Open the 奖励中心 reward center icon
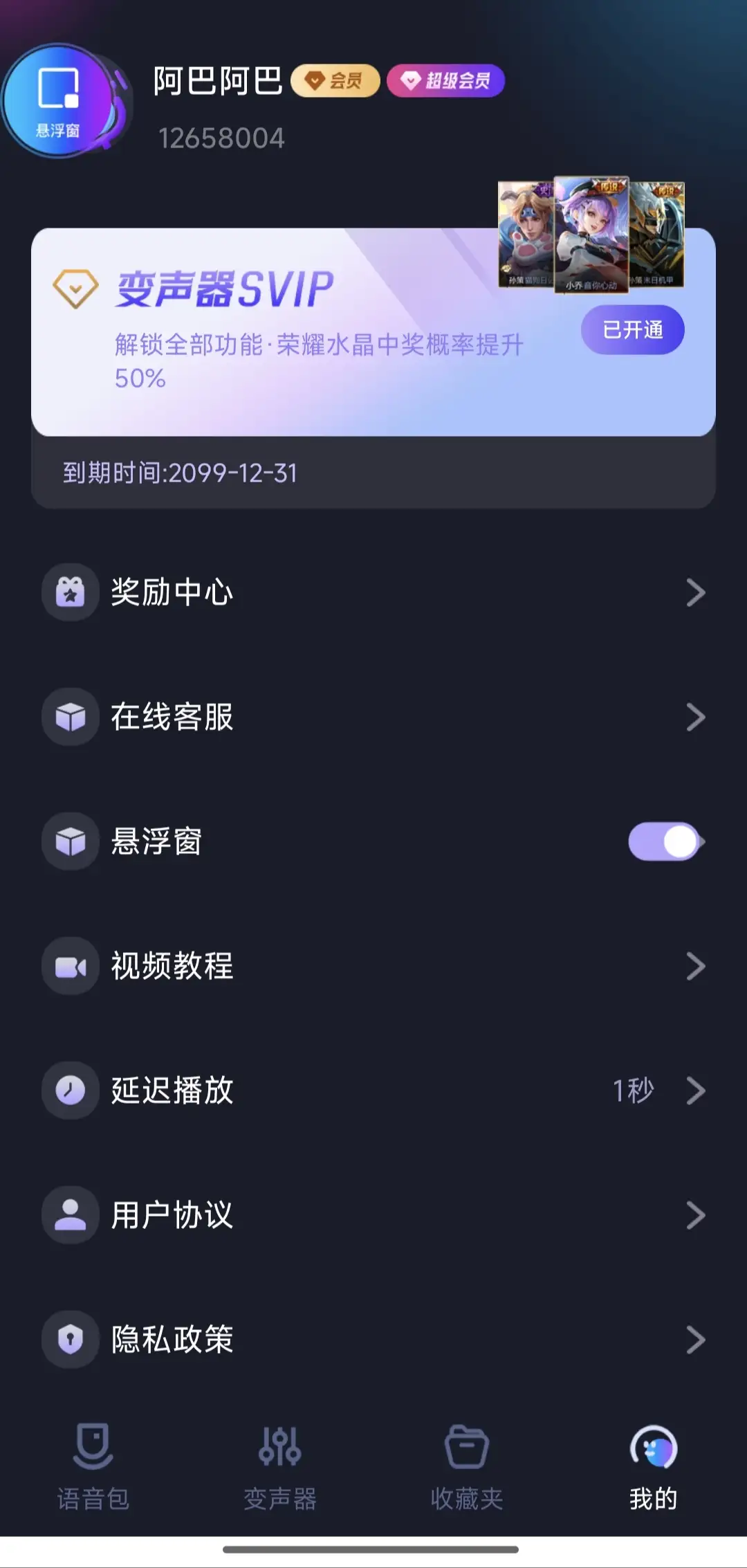 (69, 592)
